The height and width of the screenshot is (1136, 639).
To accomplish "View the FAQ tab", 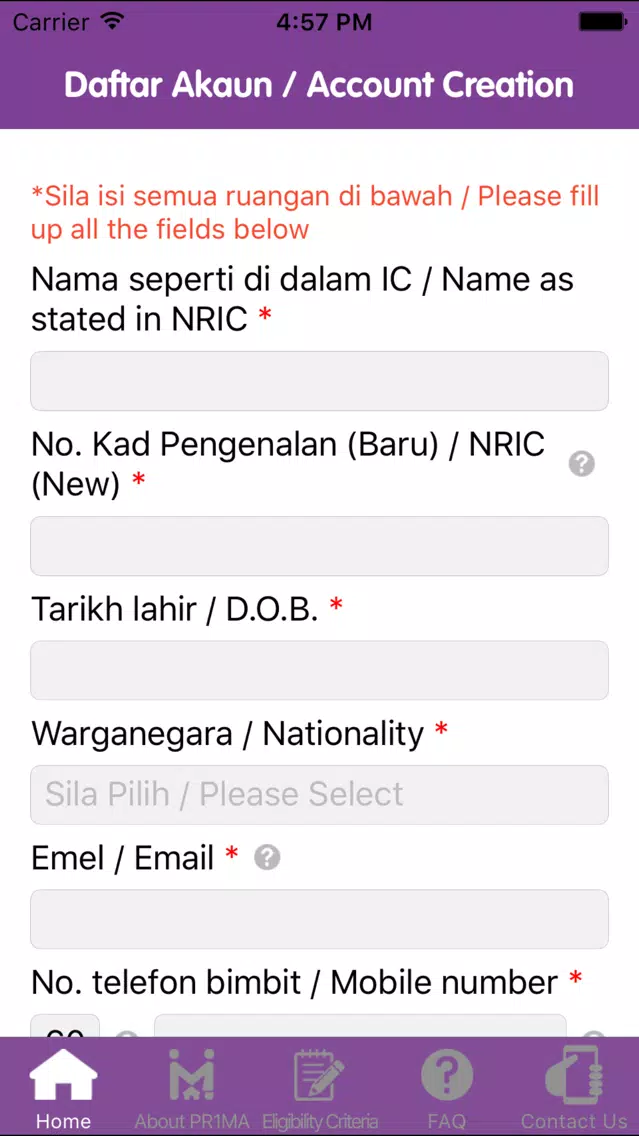I will pyautogui.click(x=446, y=1088).
